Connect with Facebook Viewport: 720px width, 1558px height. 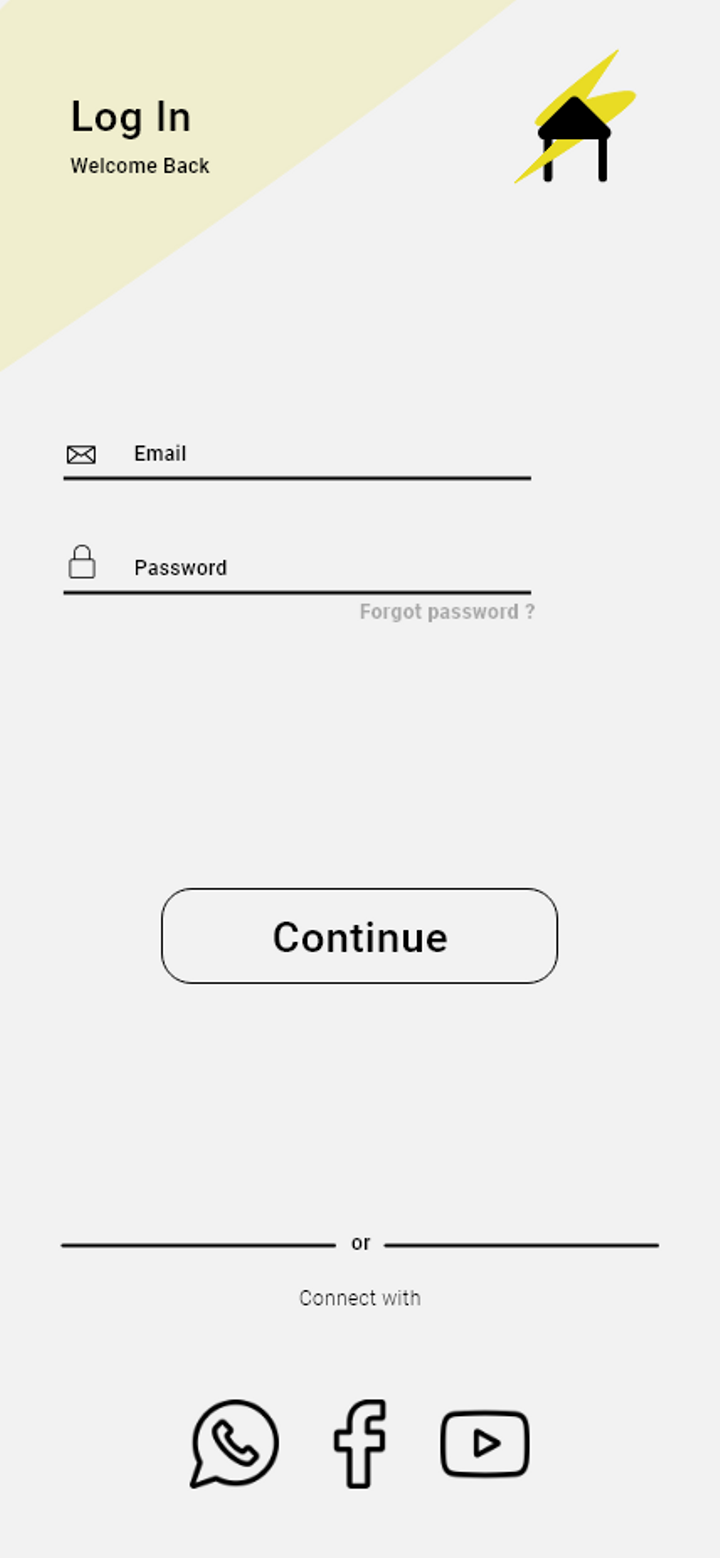[x=360, y=1443]
